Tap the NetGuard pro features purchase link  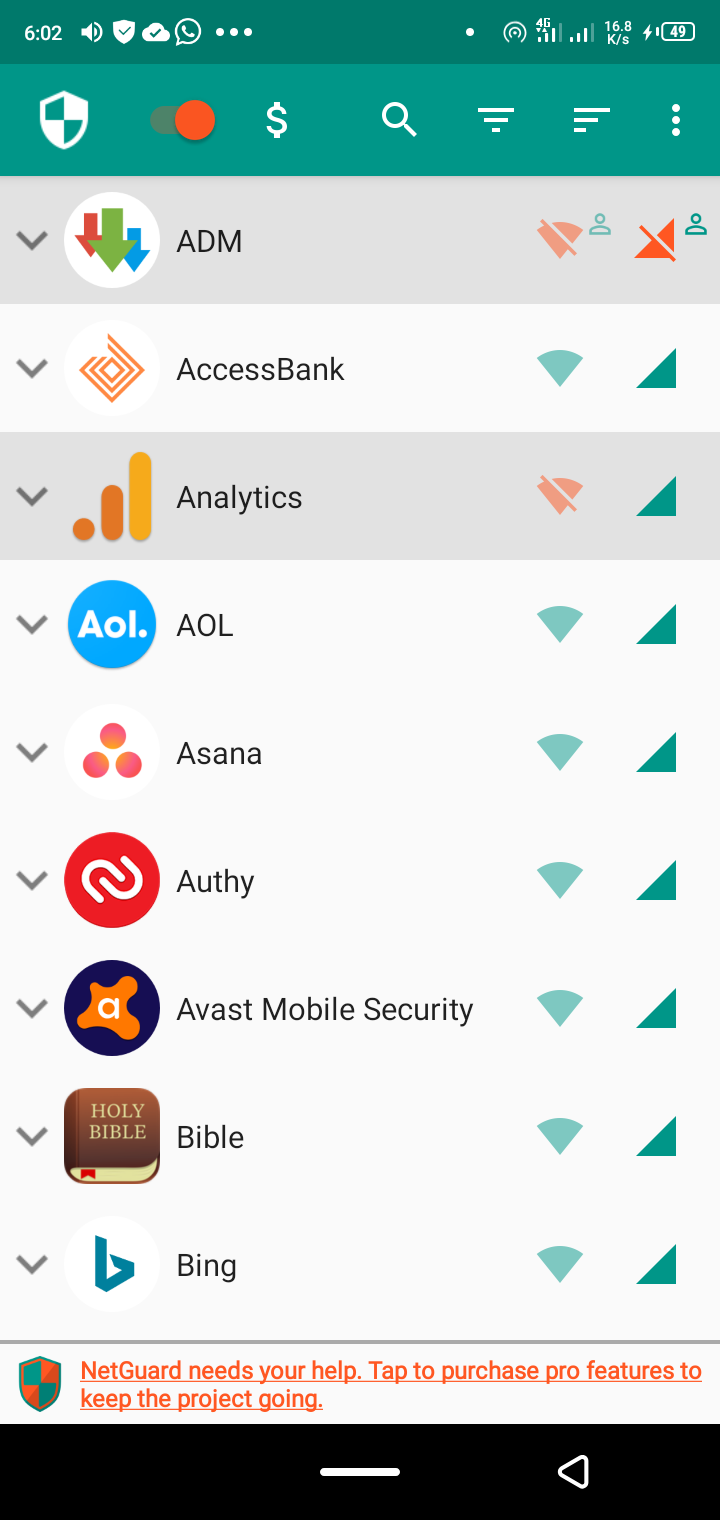(x=390, y=1383)
